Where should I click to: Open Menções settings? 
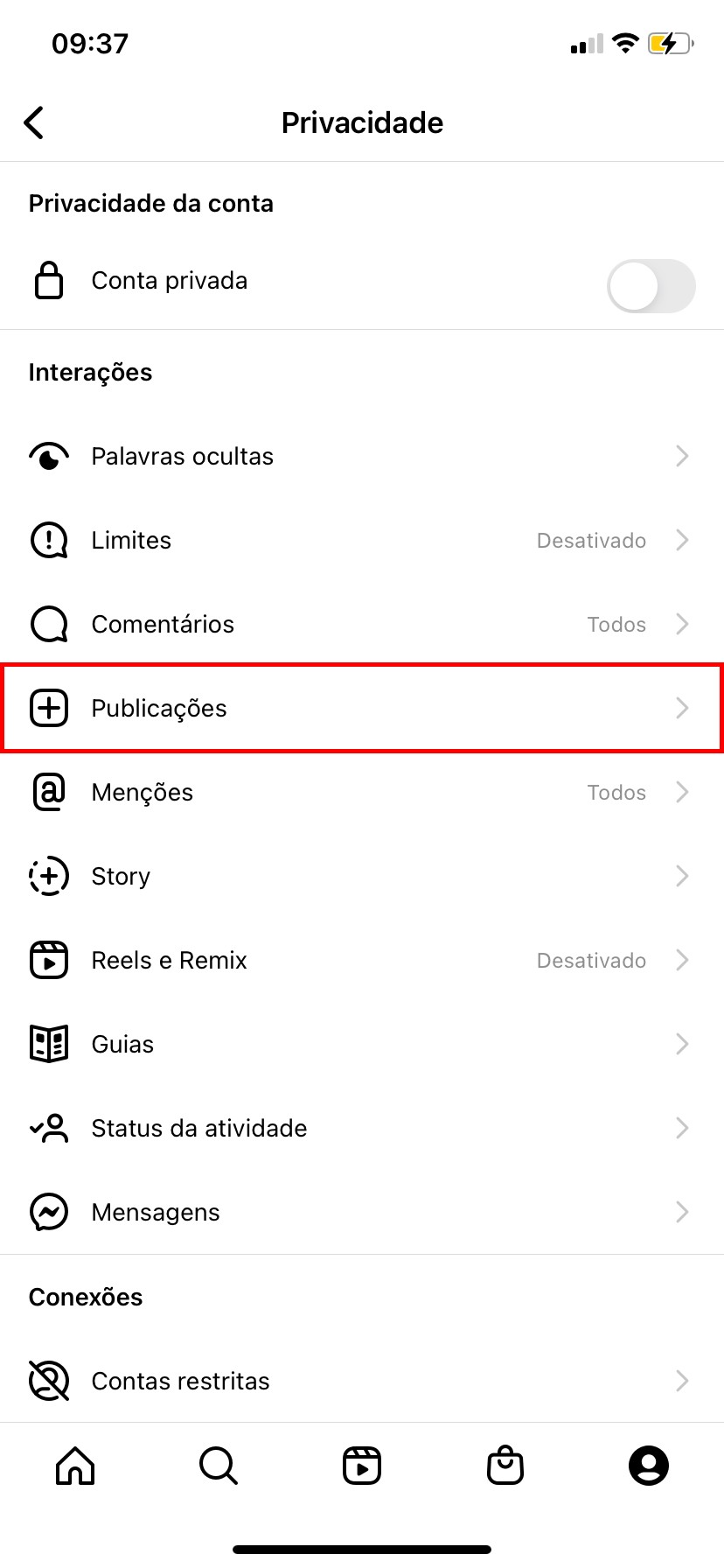coord(362,792)
